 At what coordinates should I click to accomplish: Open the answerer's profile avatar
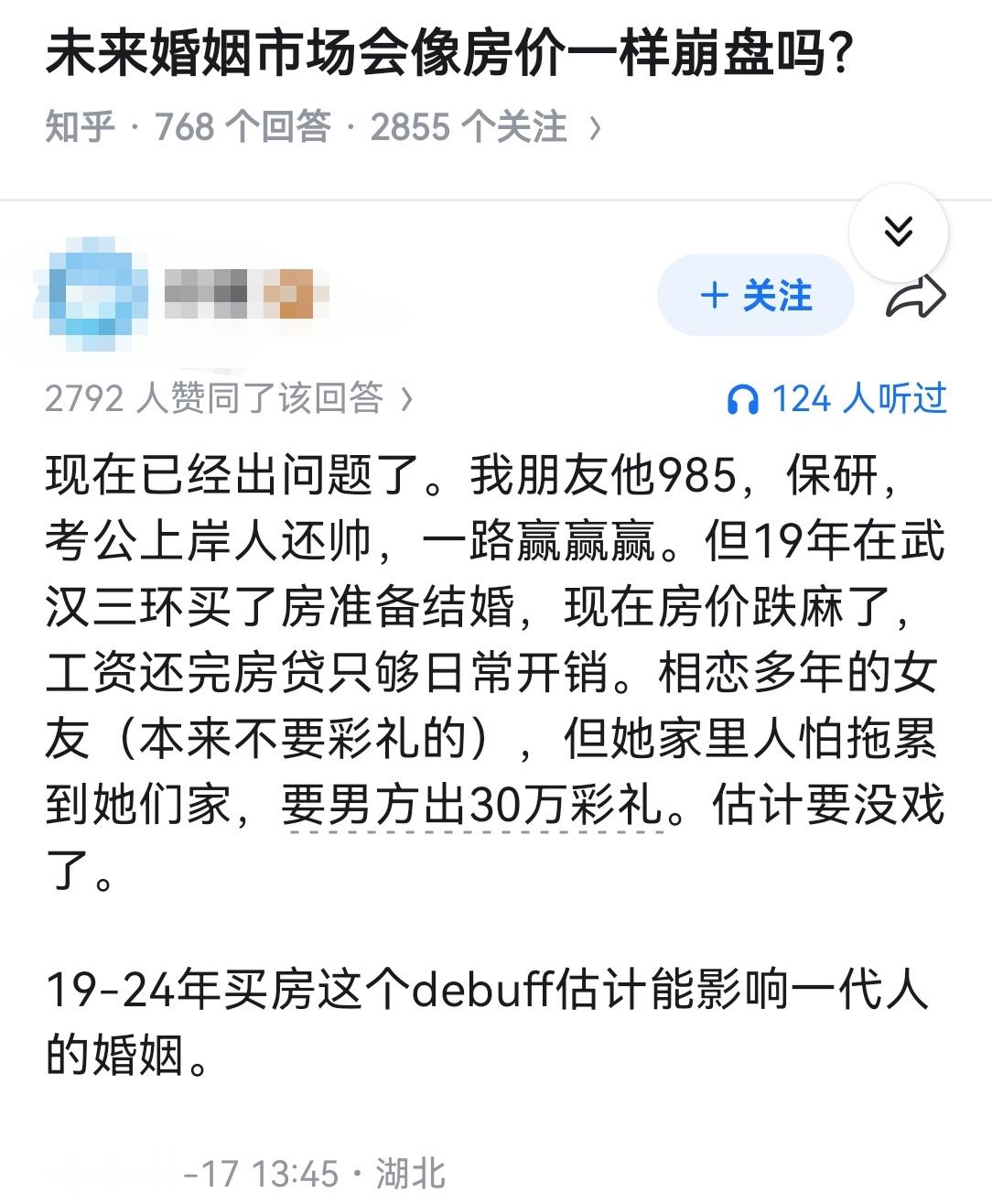tap(92, 293)
